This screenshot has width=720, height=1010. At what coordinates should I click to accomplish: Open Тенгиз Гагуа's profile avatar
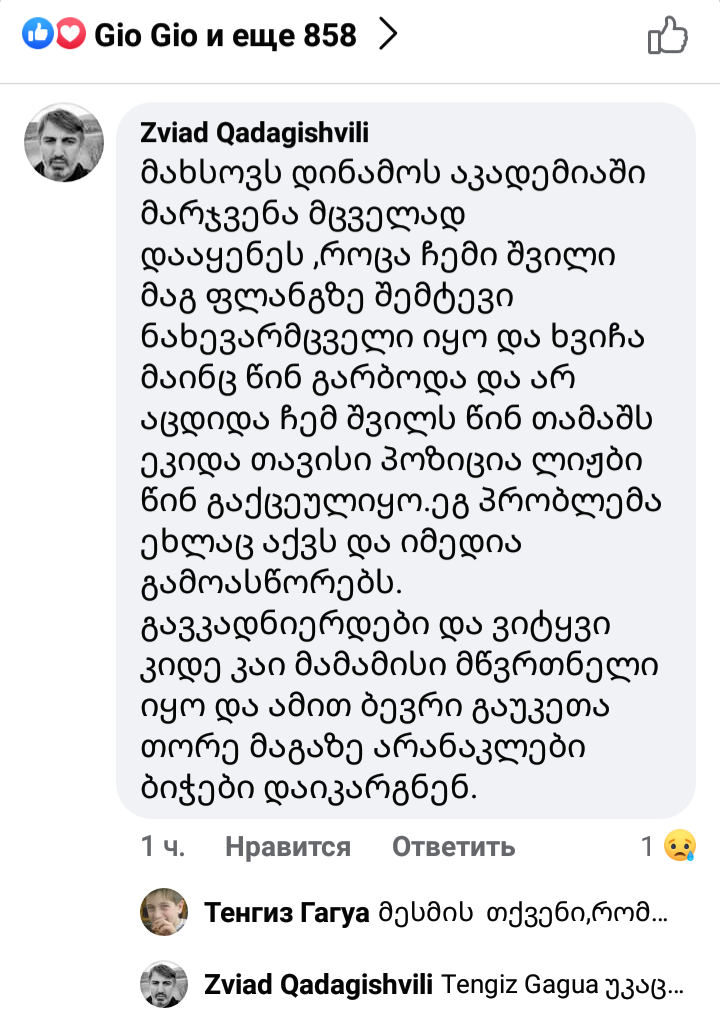[x=164, y=912]
